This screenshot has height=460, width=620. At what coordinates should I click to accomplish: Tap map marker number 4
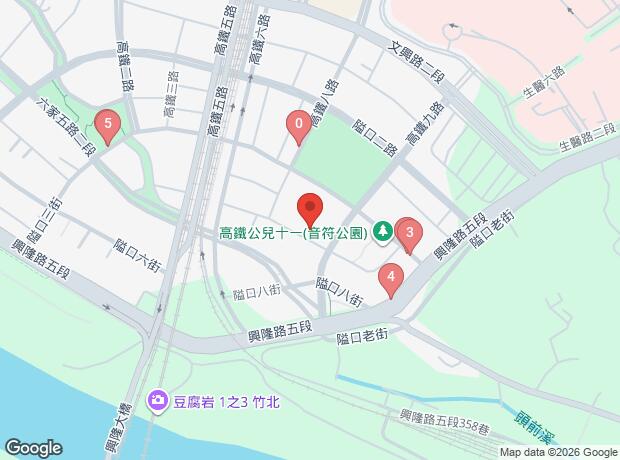[391, 280]
